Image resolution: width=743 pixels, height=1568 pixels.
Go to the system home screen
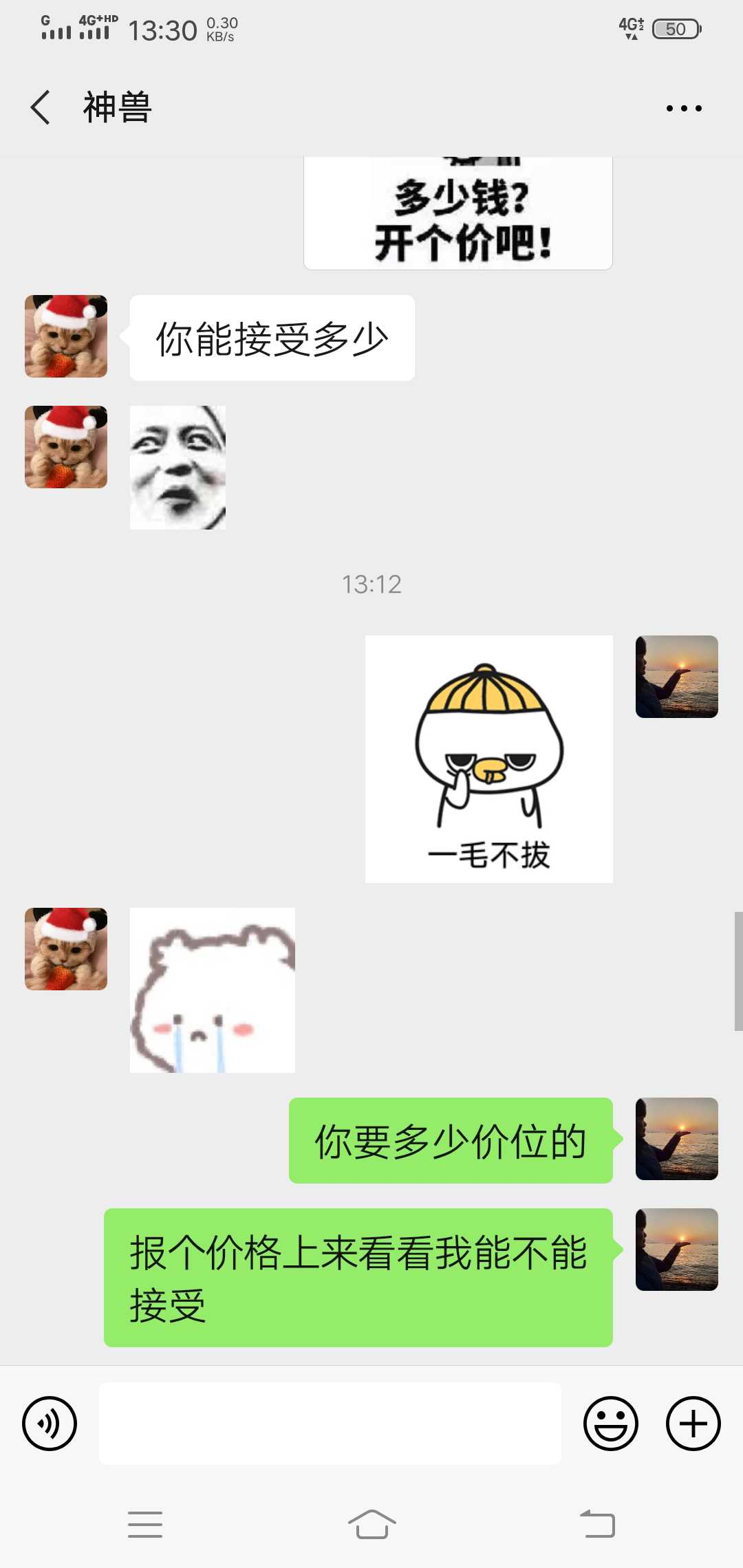pyautogui.click(x=371, y=1525)
